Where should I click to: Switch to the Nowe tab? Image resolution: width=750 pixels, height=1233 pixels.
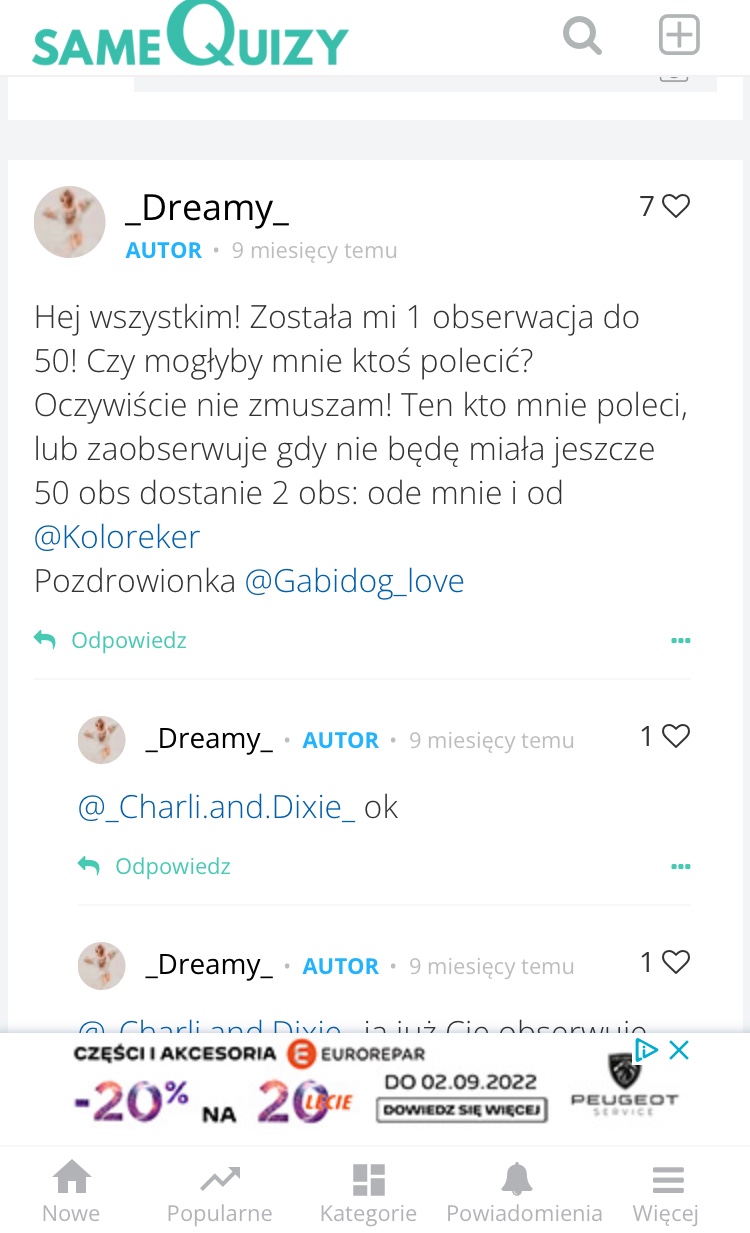71,1192
